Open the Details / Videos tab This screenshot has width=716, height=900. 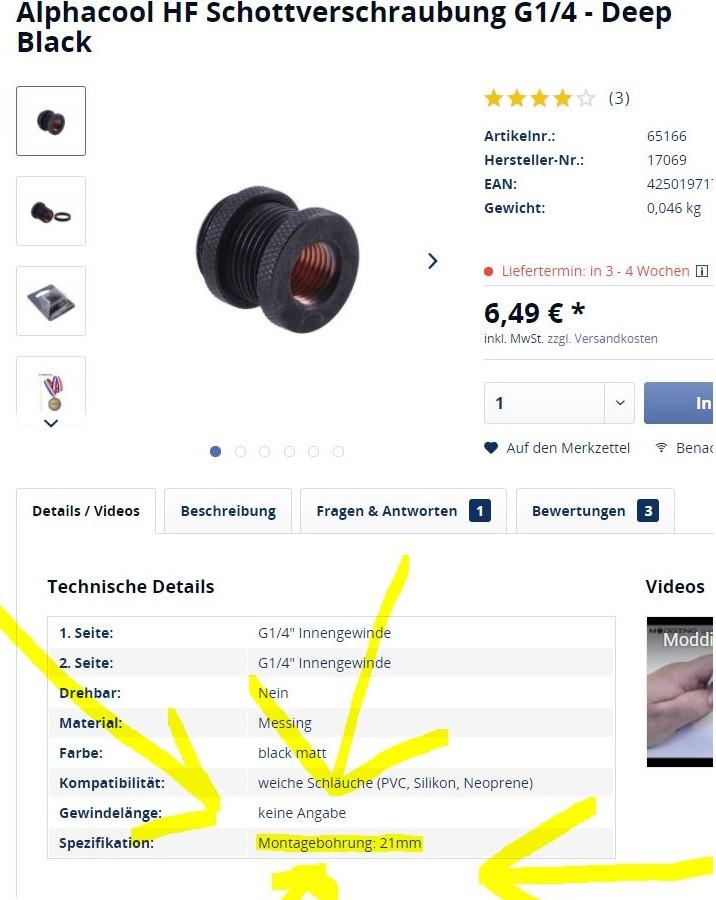click(86, 511)
